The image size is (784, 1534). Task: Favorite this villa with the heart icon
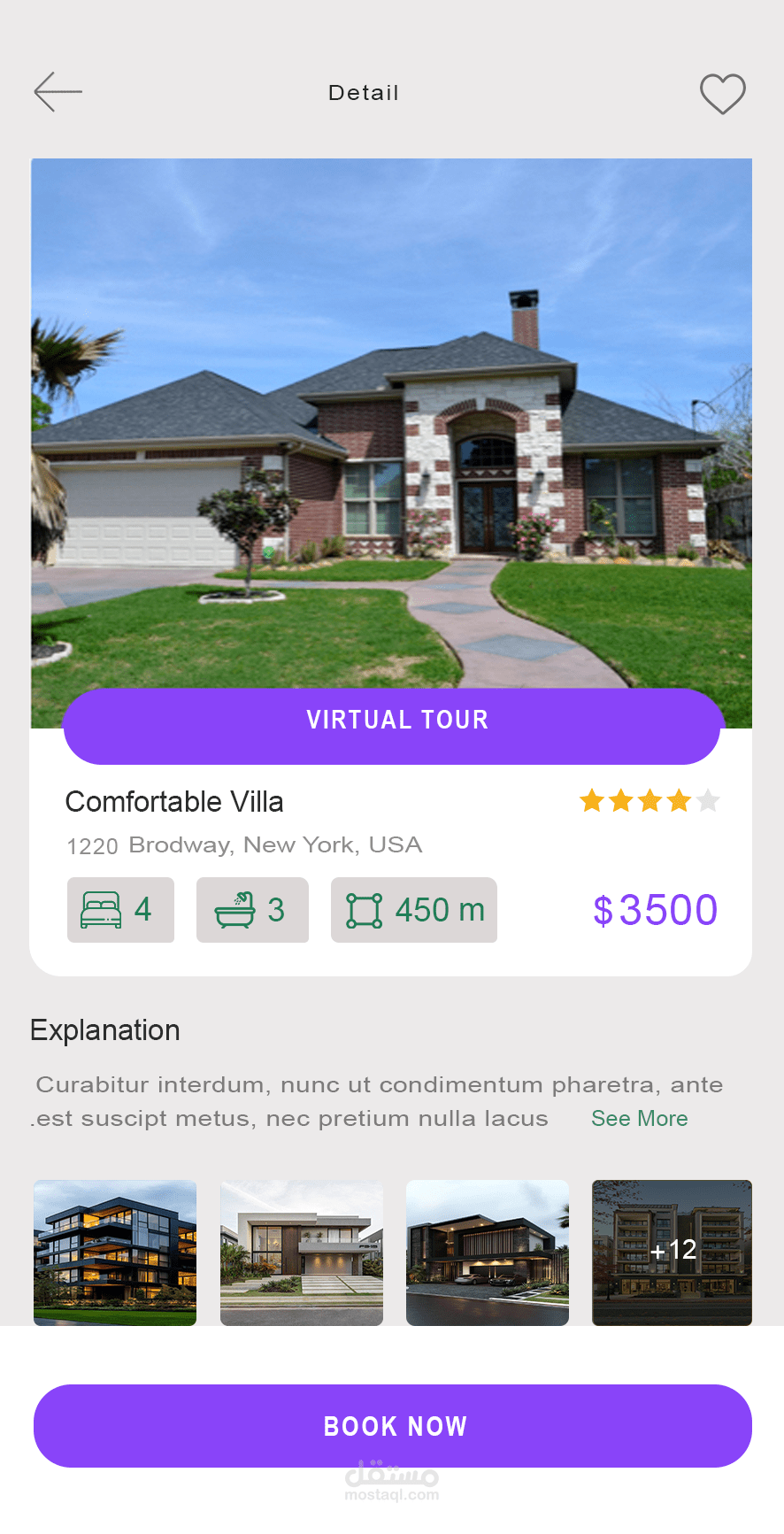click(722, 94)
